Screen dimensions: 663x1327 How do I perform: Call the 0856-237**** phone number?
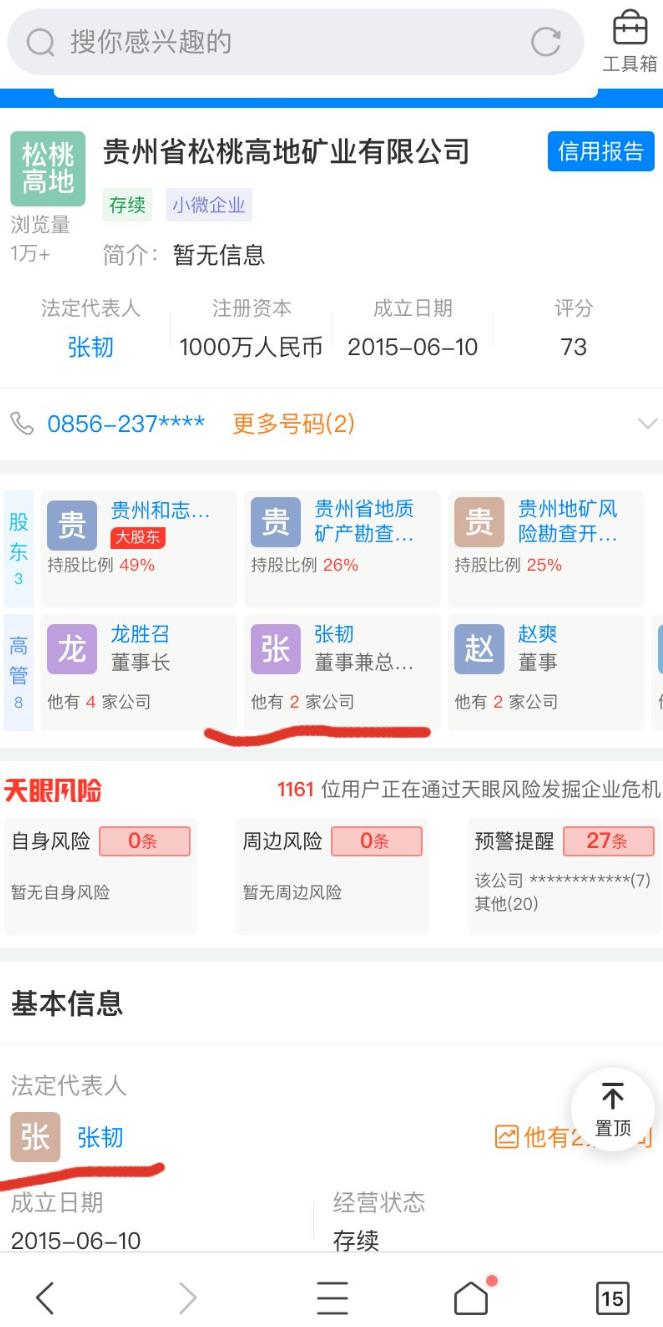tap(126, 424)
